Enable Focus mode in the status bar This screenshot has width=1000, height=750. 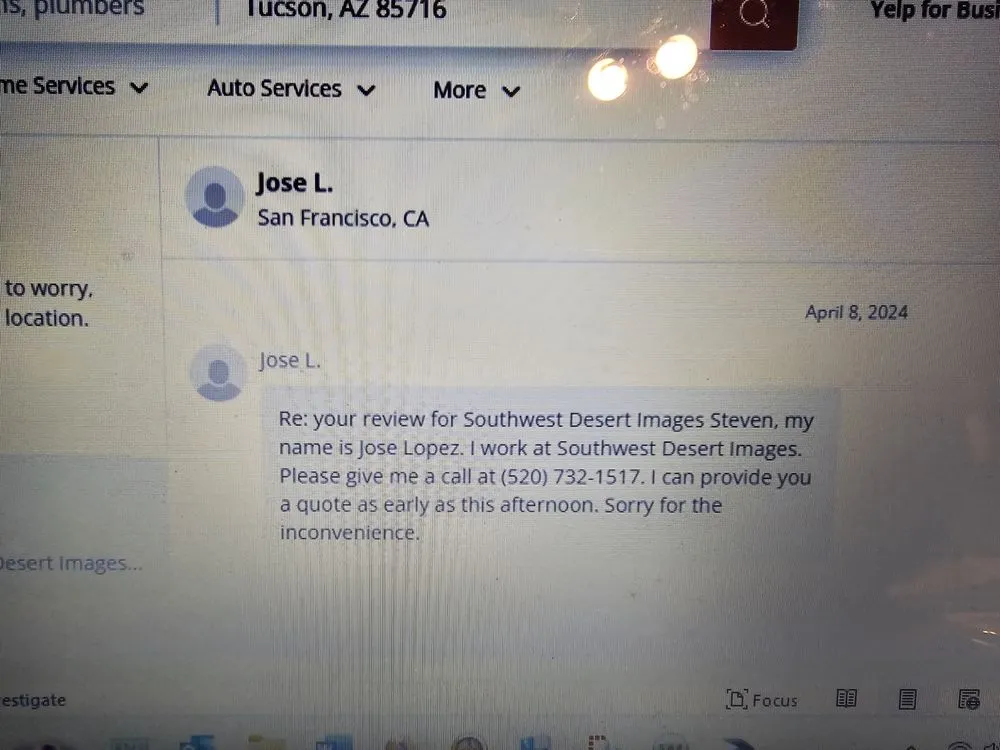[762, 700]
